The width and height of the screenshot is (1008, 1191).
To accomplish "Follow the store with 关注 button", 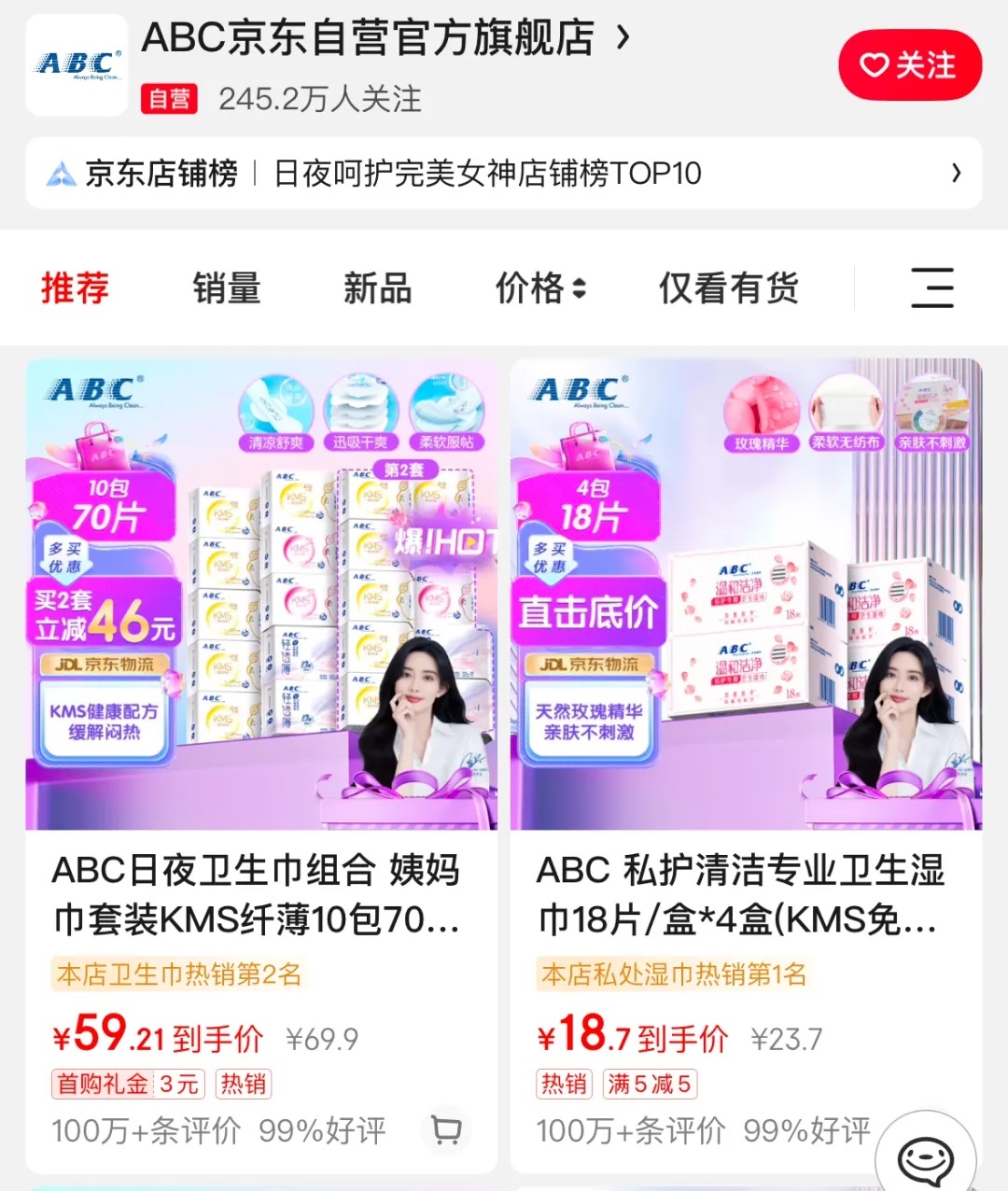I will coord(909,65).
